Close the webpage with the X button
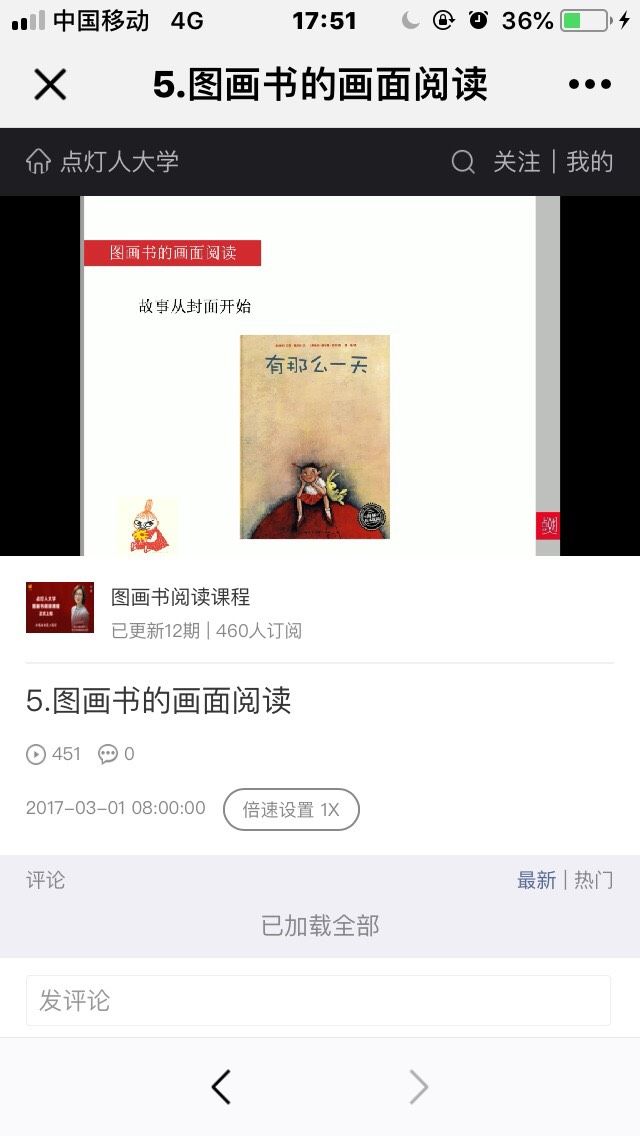This screenshot has height=1136, width=640. (x=50, y=85)
